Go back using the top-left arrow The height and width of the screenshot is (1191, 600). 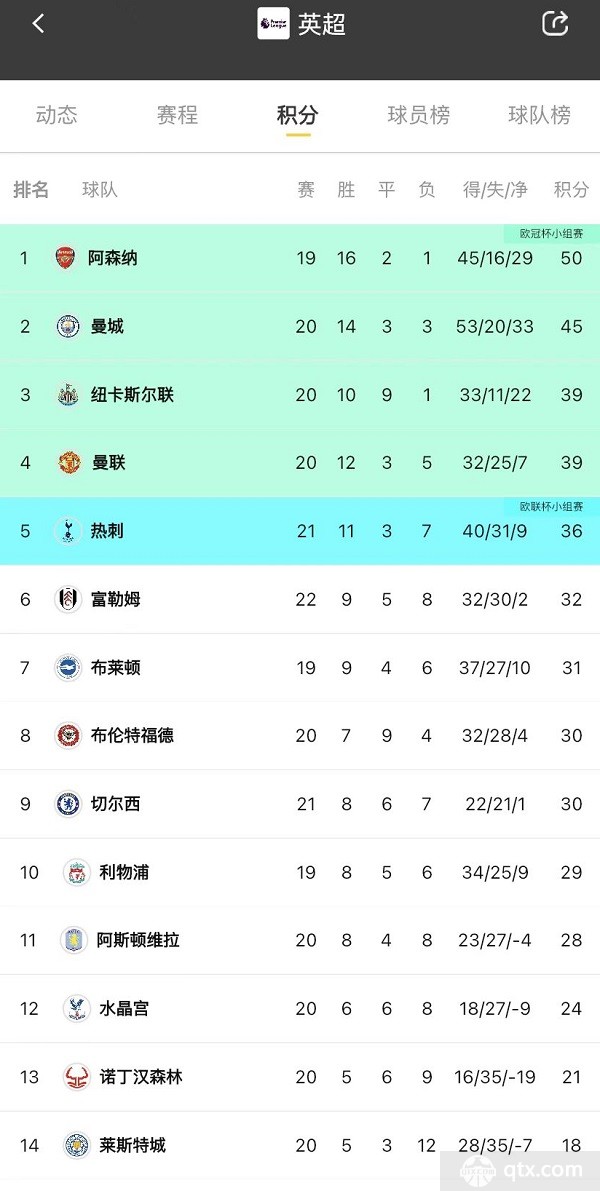39,24
